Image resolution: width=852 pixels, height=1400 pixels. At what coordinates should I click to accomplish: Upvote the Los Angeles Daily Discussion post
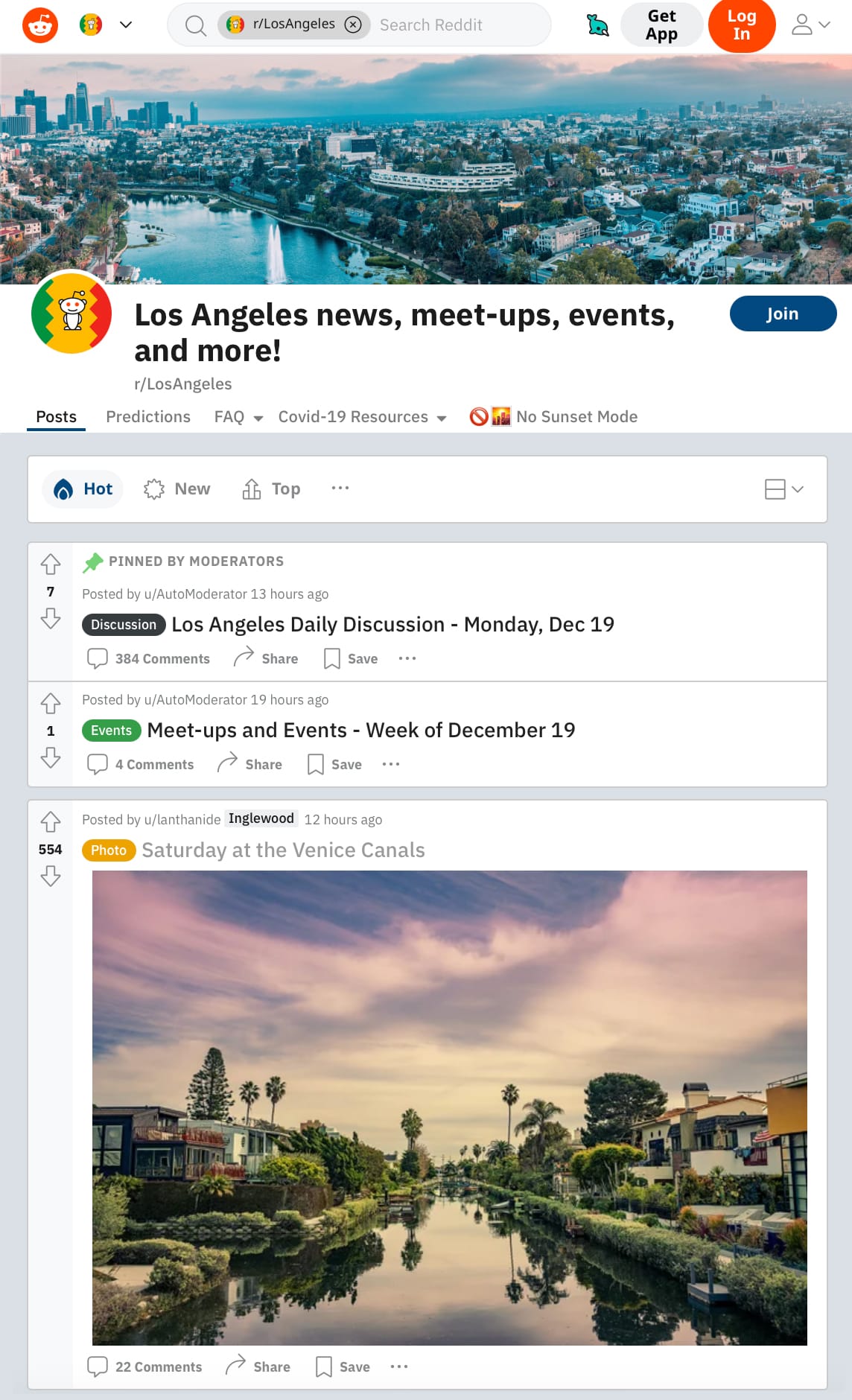point(51,564)
